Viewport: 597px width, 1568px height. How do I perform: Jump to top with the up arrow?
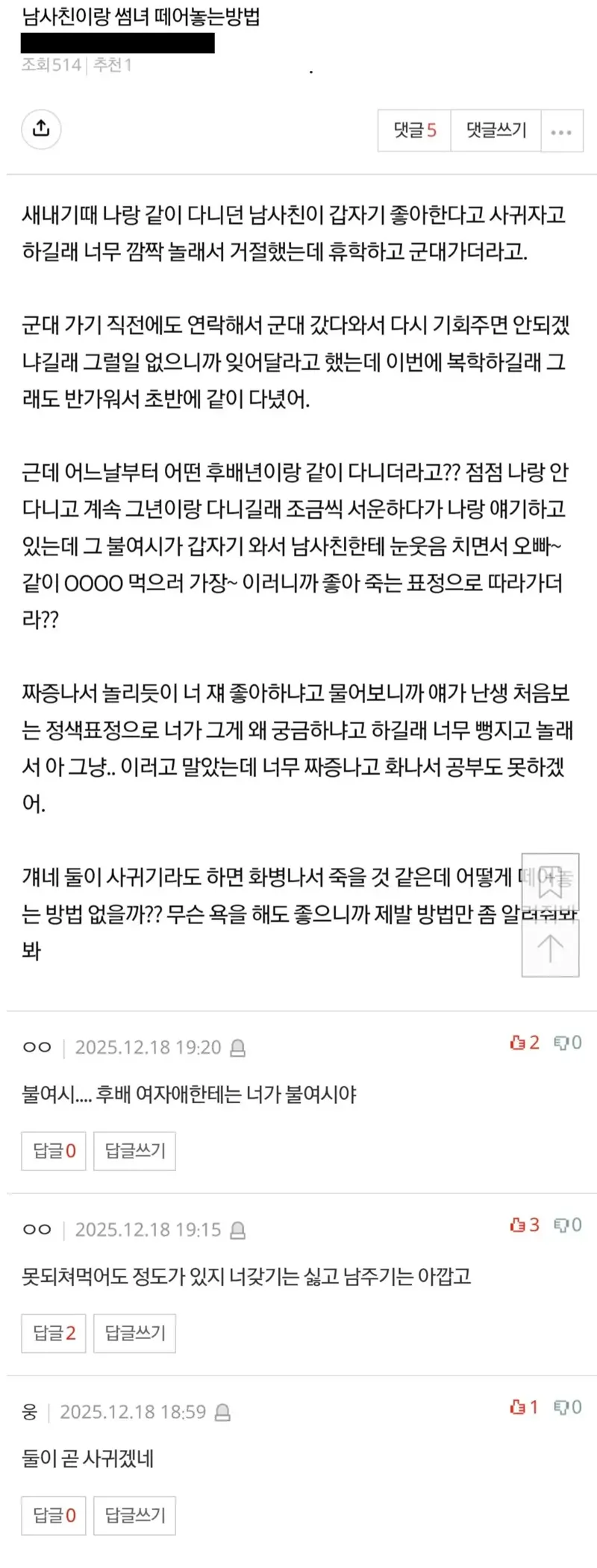pyautogui.click(x=550, y=949)
